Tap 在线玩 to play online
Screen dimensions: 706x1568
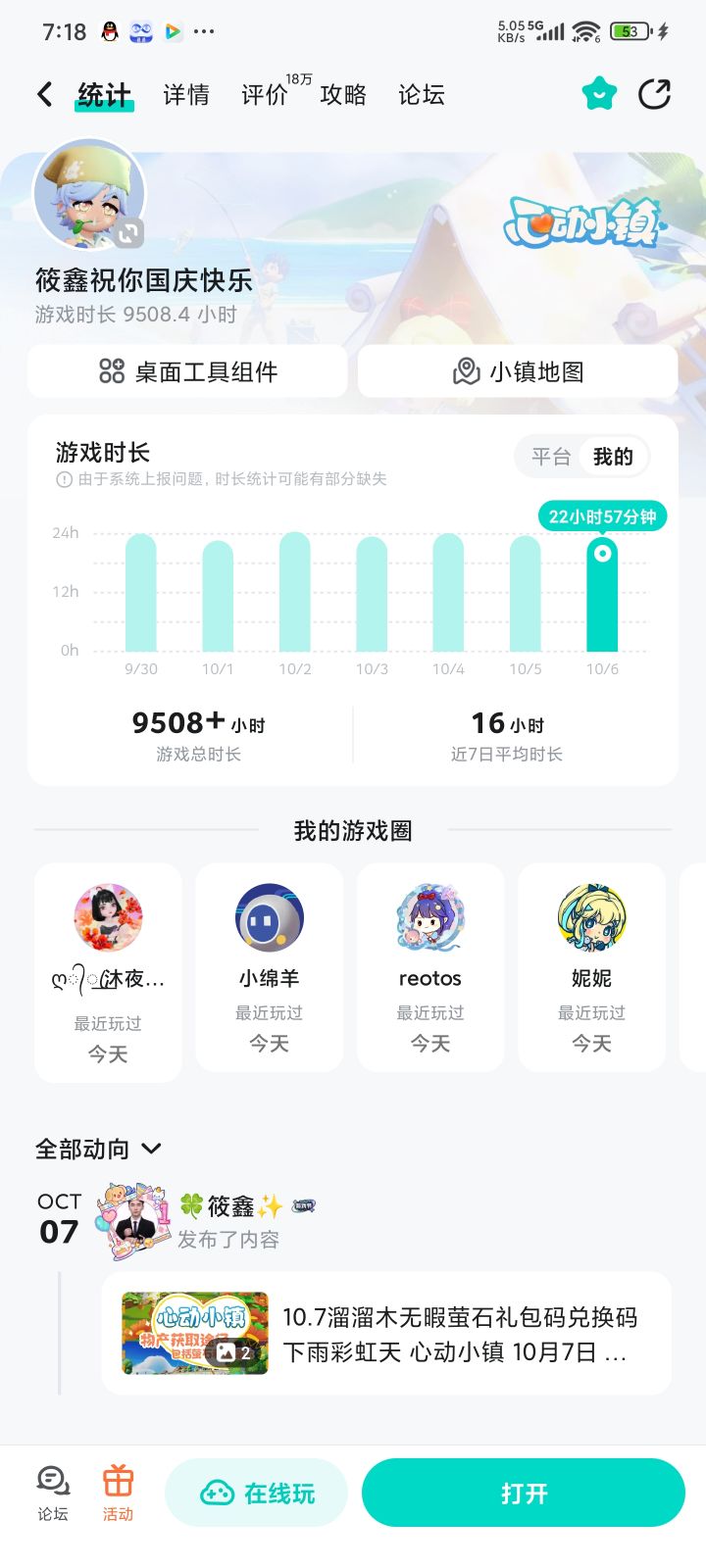pos(256,1492)
